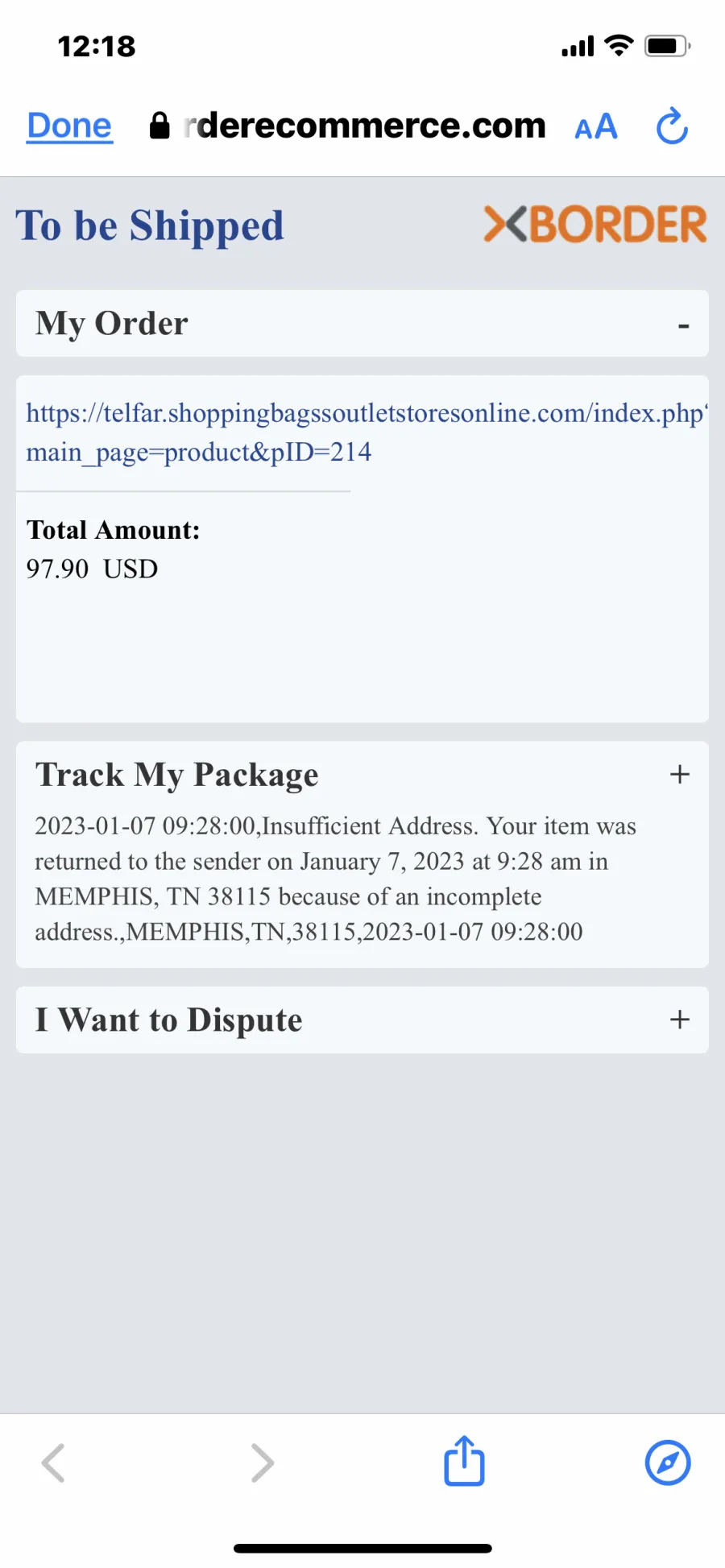Screen dimensions: 725x1568
Task: Reload the page
Action: [672, 126]
